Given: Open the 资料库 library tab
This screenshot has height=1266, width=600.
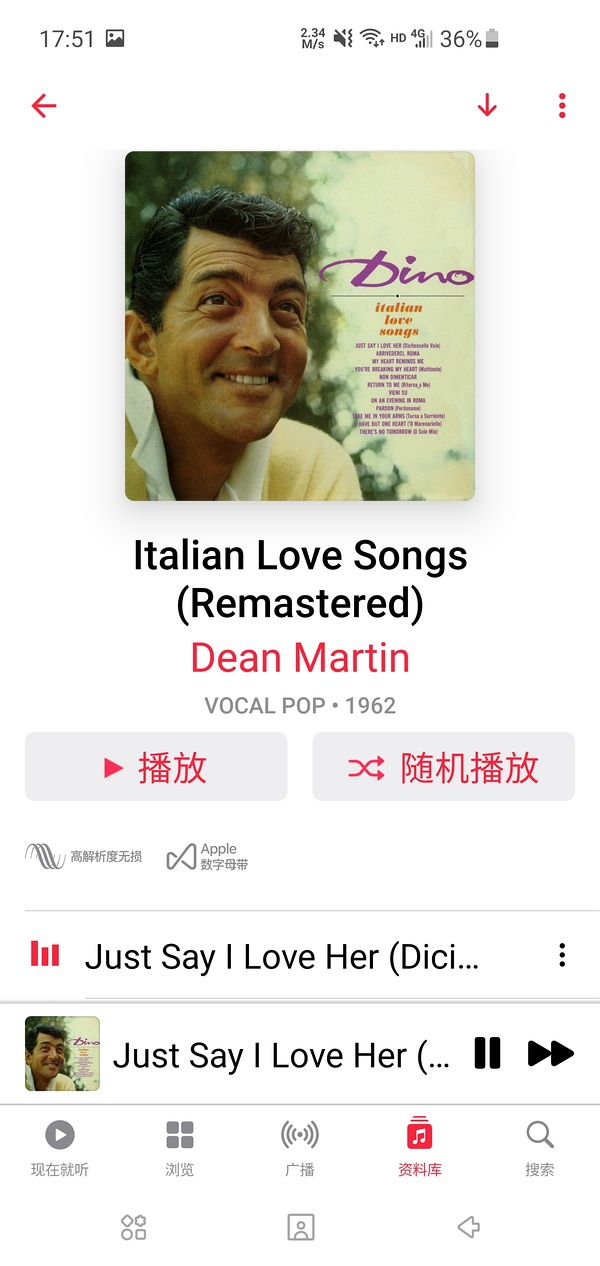Looking at the screenshot, I should coord(420,1147).
